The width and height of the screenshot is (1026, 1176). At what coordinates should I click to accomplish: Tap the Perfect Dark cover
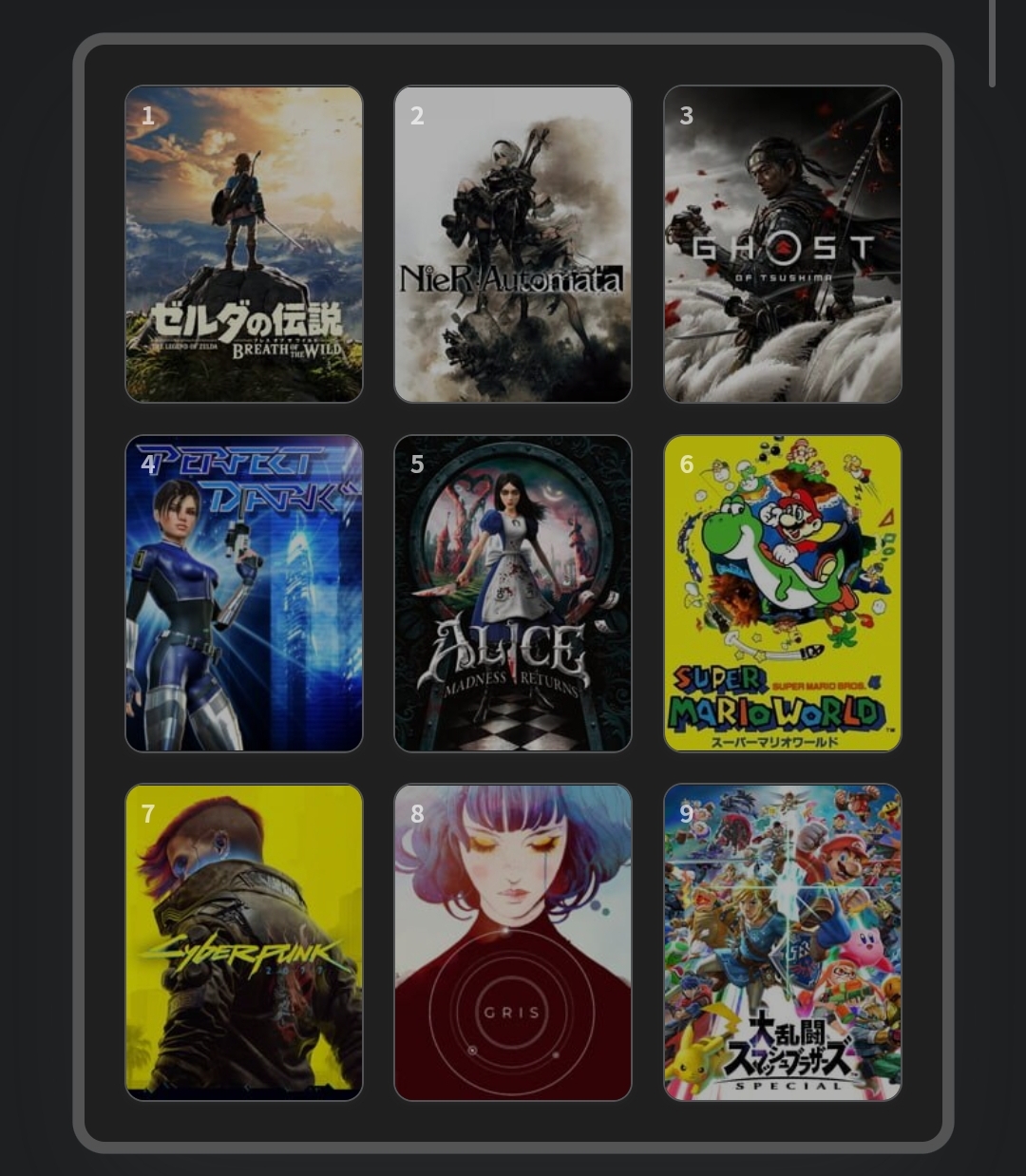[243, 593]
